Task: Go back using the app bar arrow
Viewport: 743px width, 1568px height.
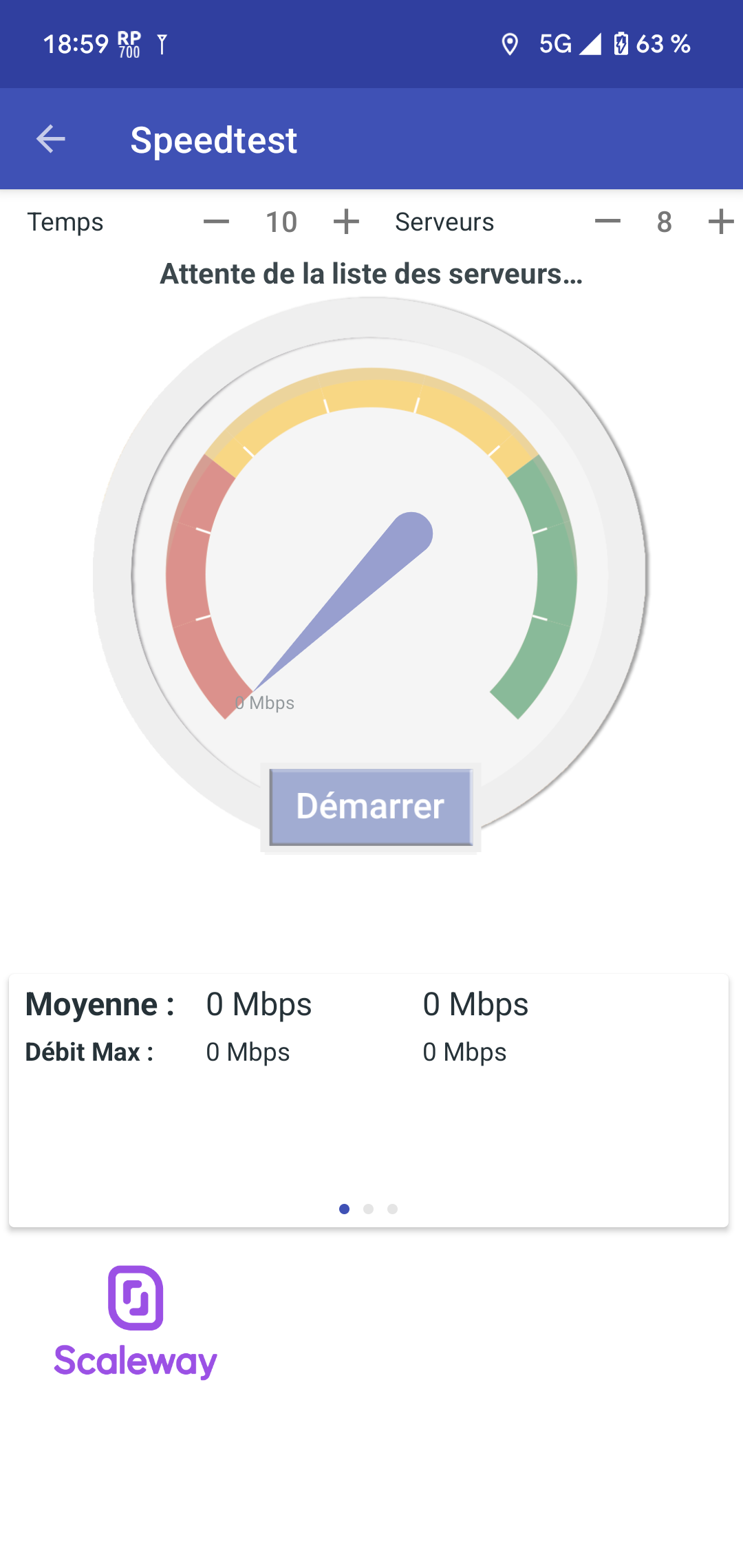Action: point(51,139)
